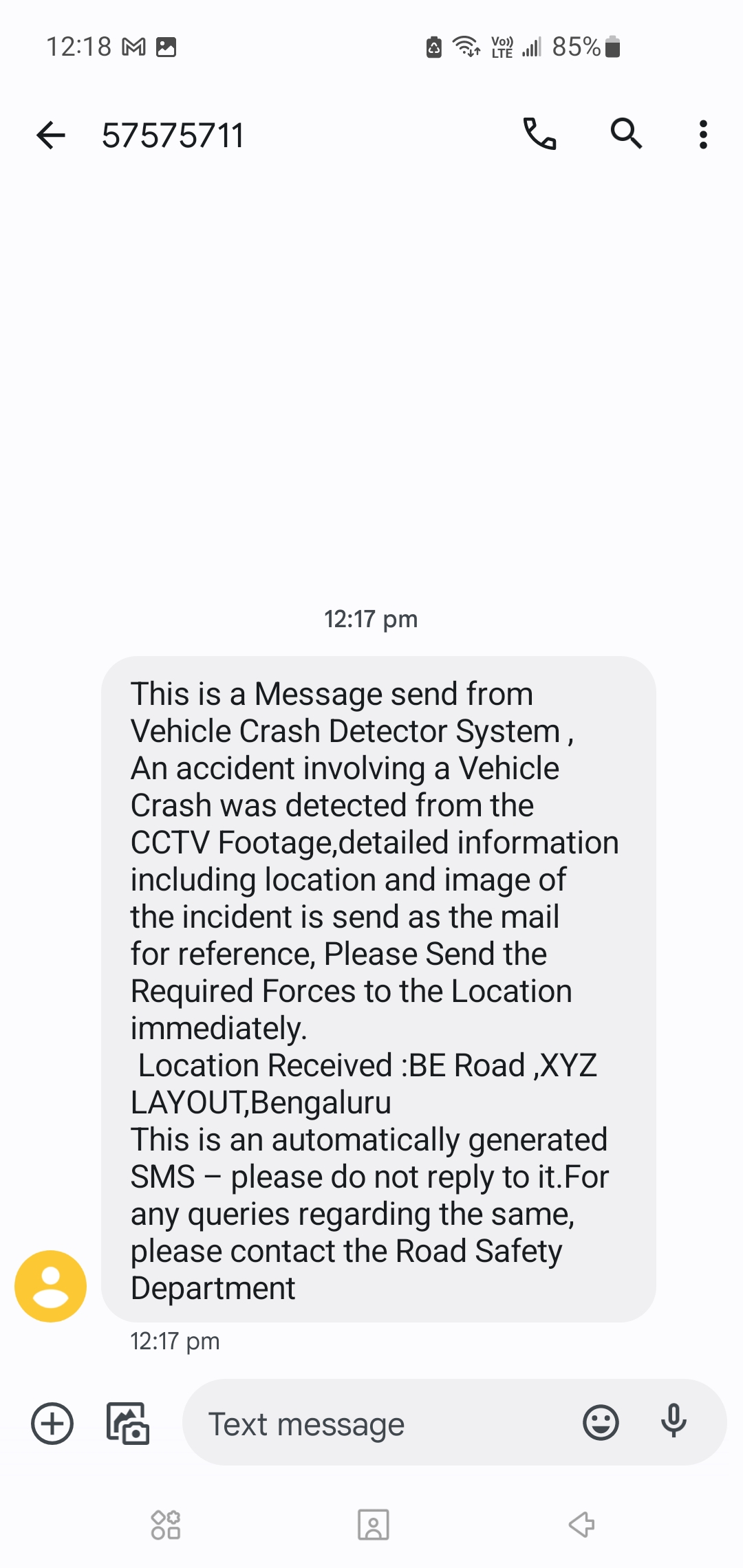Tap the yellow contact avatar

click(51, 1286)
